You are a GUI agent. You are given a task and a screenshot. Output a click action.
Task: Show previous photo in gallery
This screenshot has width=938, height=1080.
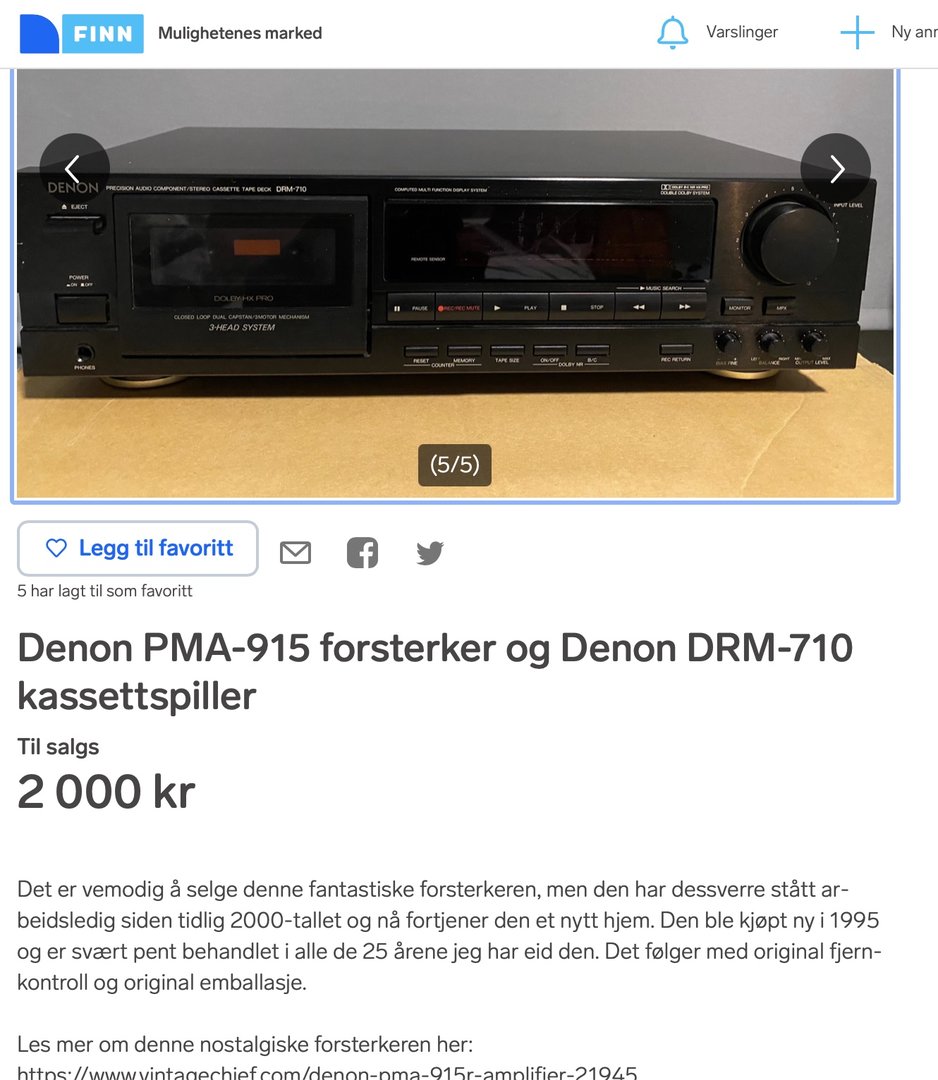tap(73, 169)
